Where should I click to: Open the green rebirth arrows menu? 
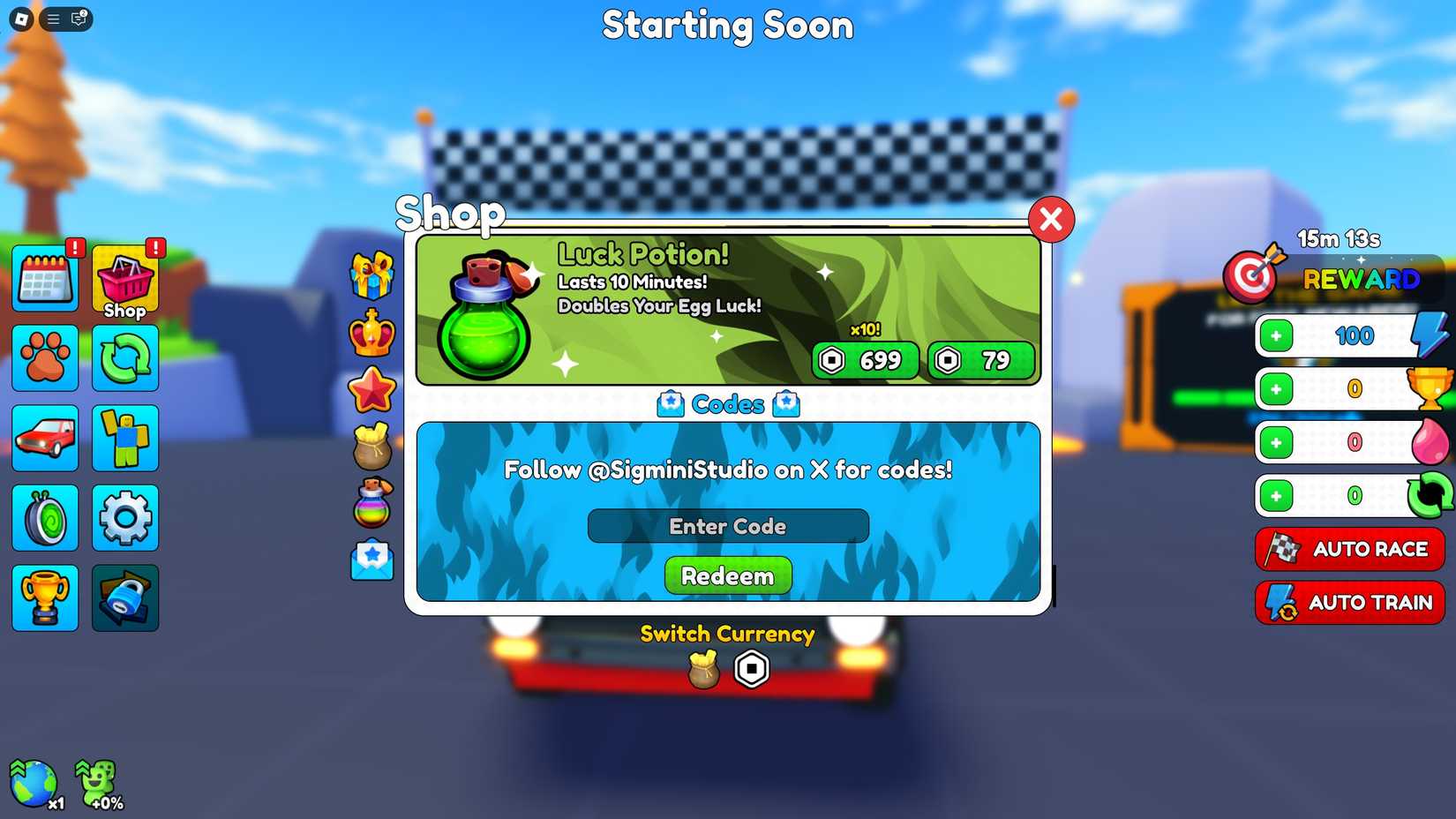tap(125, 358)
